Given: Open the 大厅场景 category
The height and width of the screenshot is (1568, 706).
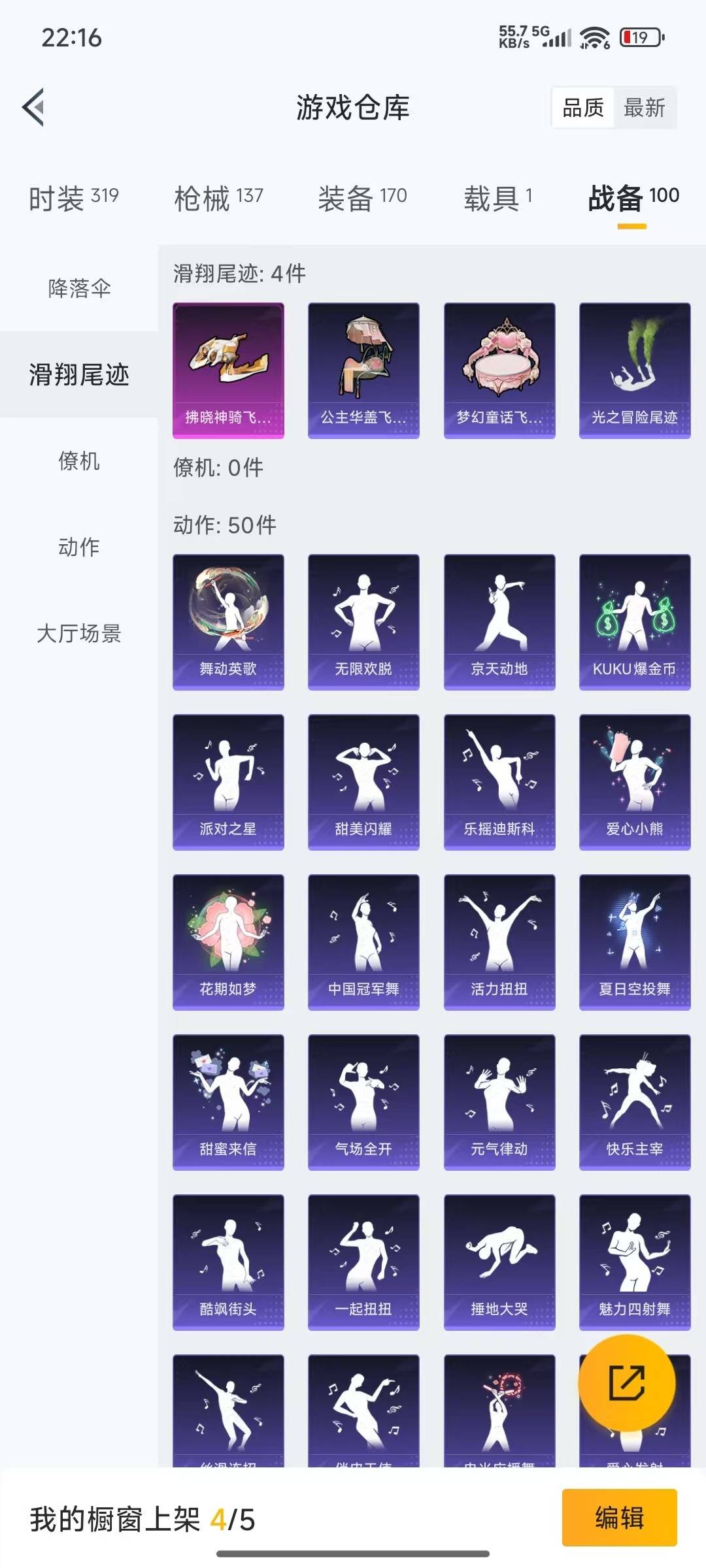Looking at the screenshot, I should 79,634.
